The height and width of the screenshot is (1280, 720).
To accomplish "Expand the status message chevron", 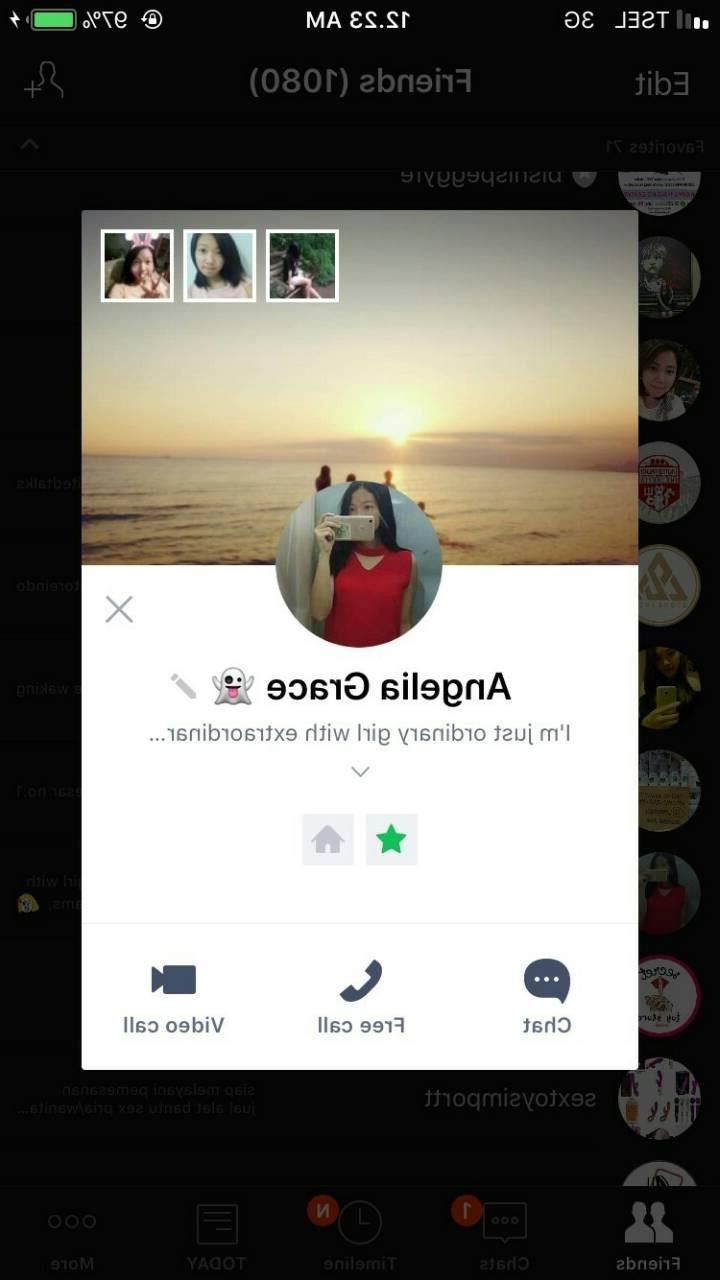I will pyautogui.click(x=360, y=772).
